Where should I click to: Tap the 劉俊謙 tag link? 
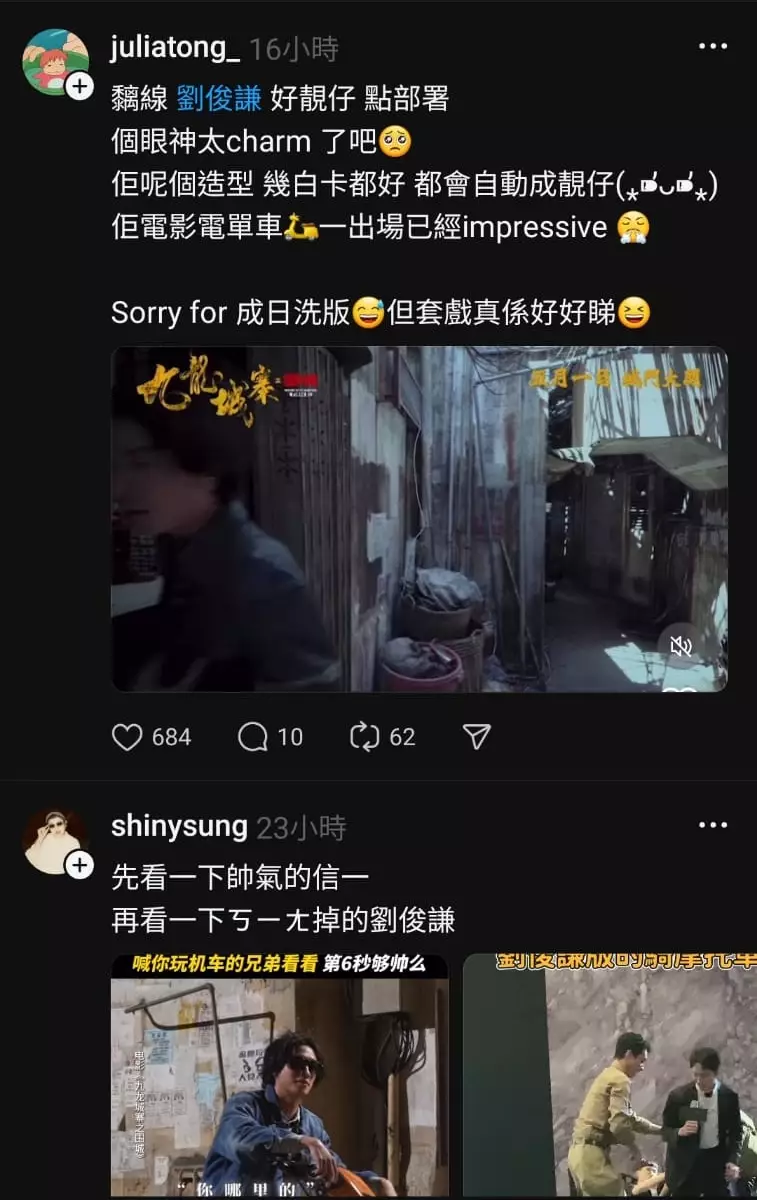(x=219, y=98)
